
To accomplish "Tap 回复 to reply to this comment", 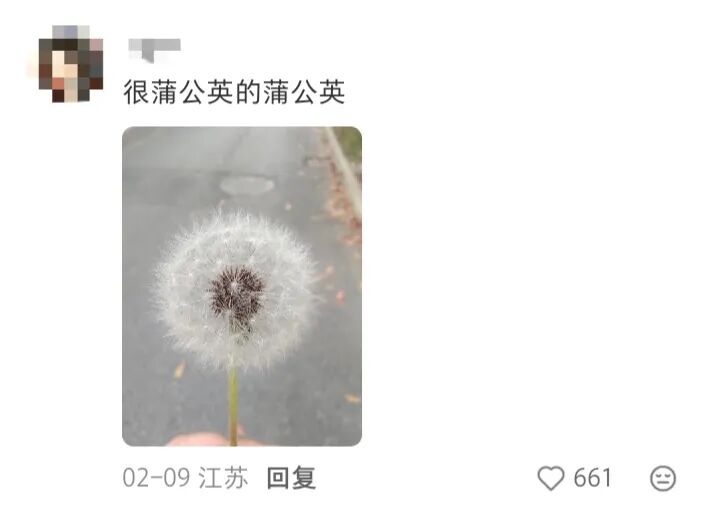I will [x=291, y=478].
